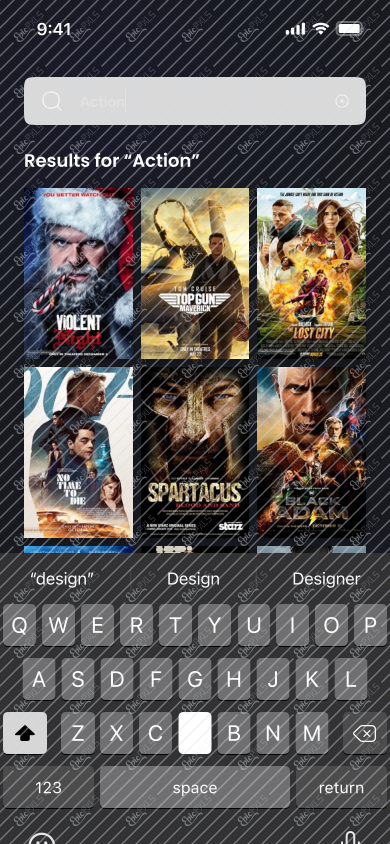
Task: Tap the search field containing "Action"
Action: 195,101
